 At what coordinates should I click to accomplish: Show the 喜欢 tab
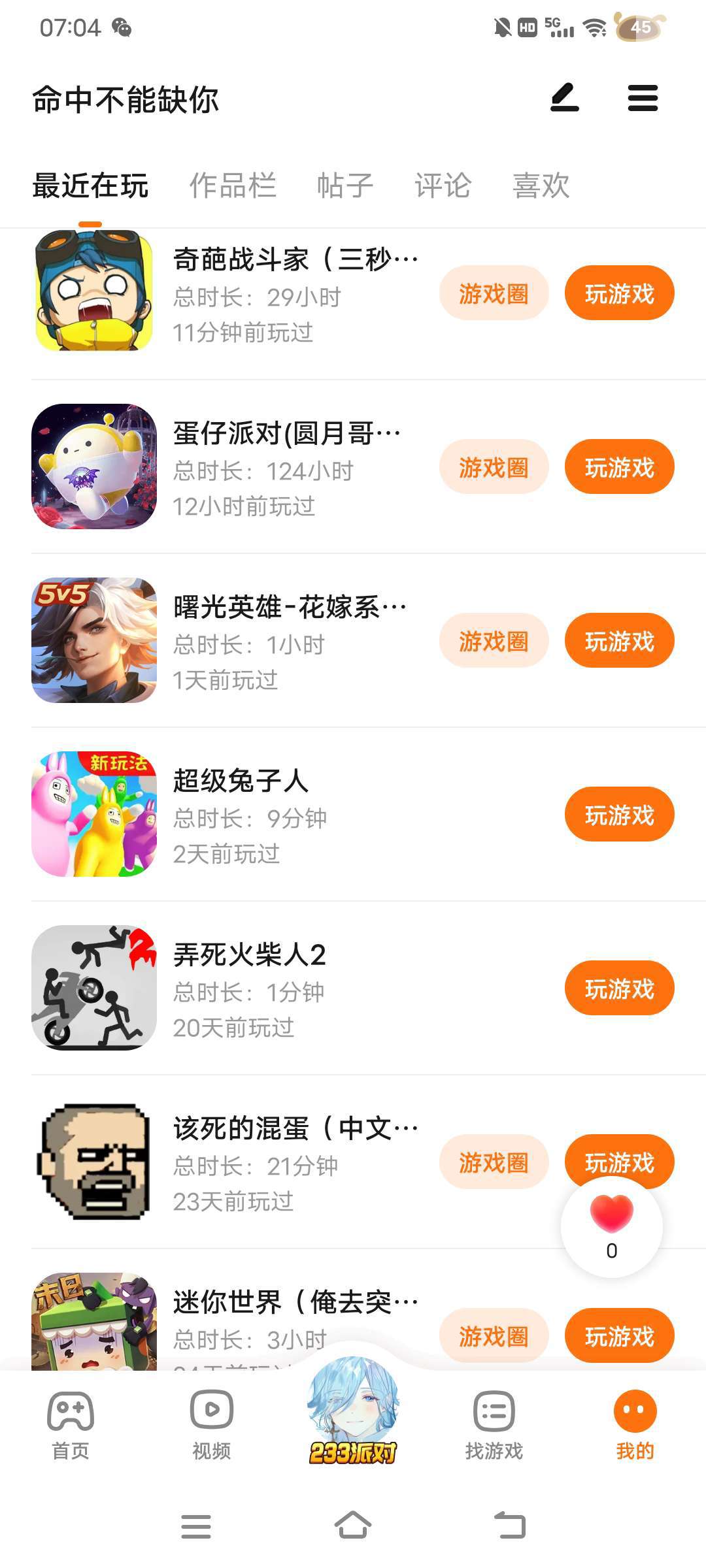(541, 186)
